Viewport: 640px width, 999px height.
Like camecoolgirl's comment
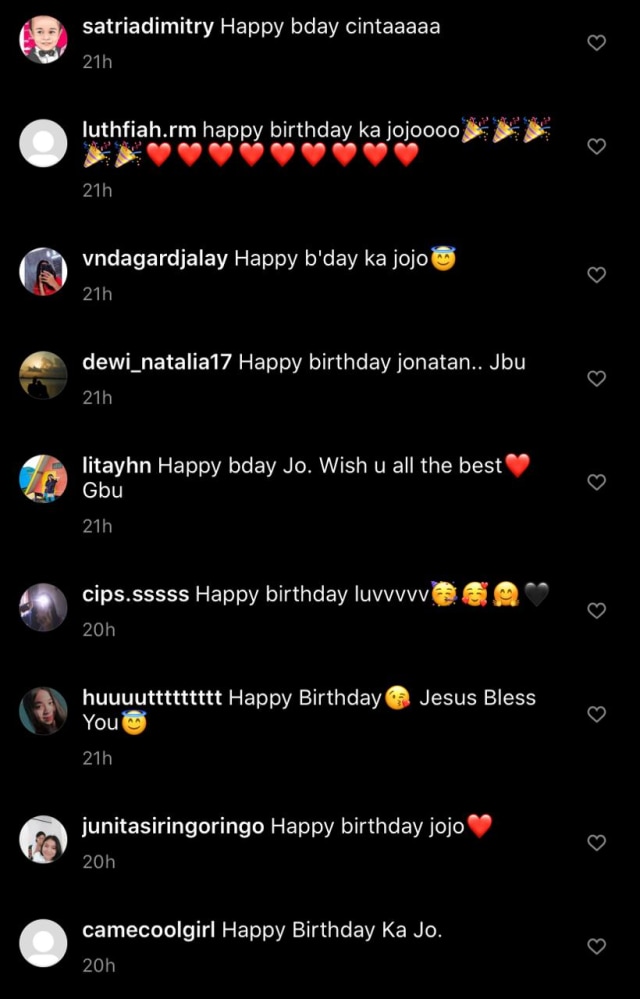coord(597,946)
